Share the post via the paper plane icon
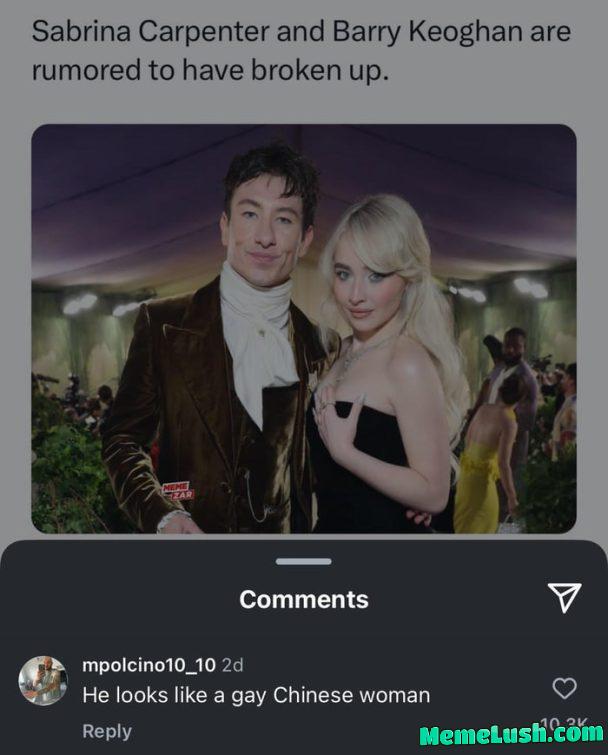 564,598
